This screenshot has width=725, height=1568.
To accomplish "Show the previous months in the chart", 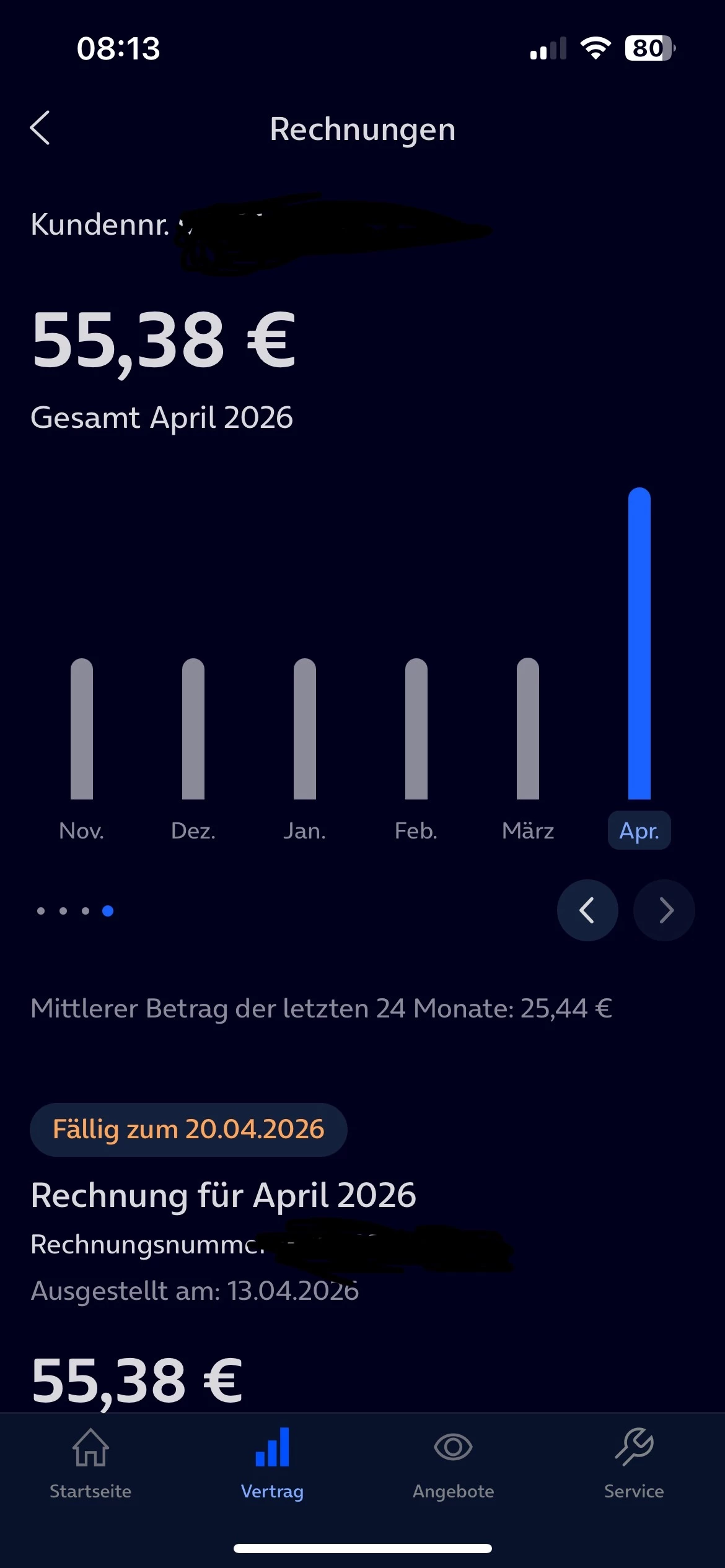I will coord(587,910).
